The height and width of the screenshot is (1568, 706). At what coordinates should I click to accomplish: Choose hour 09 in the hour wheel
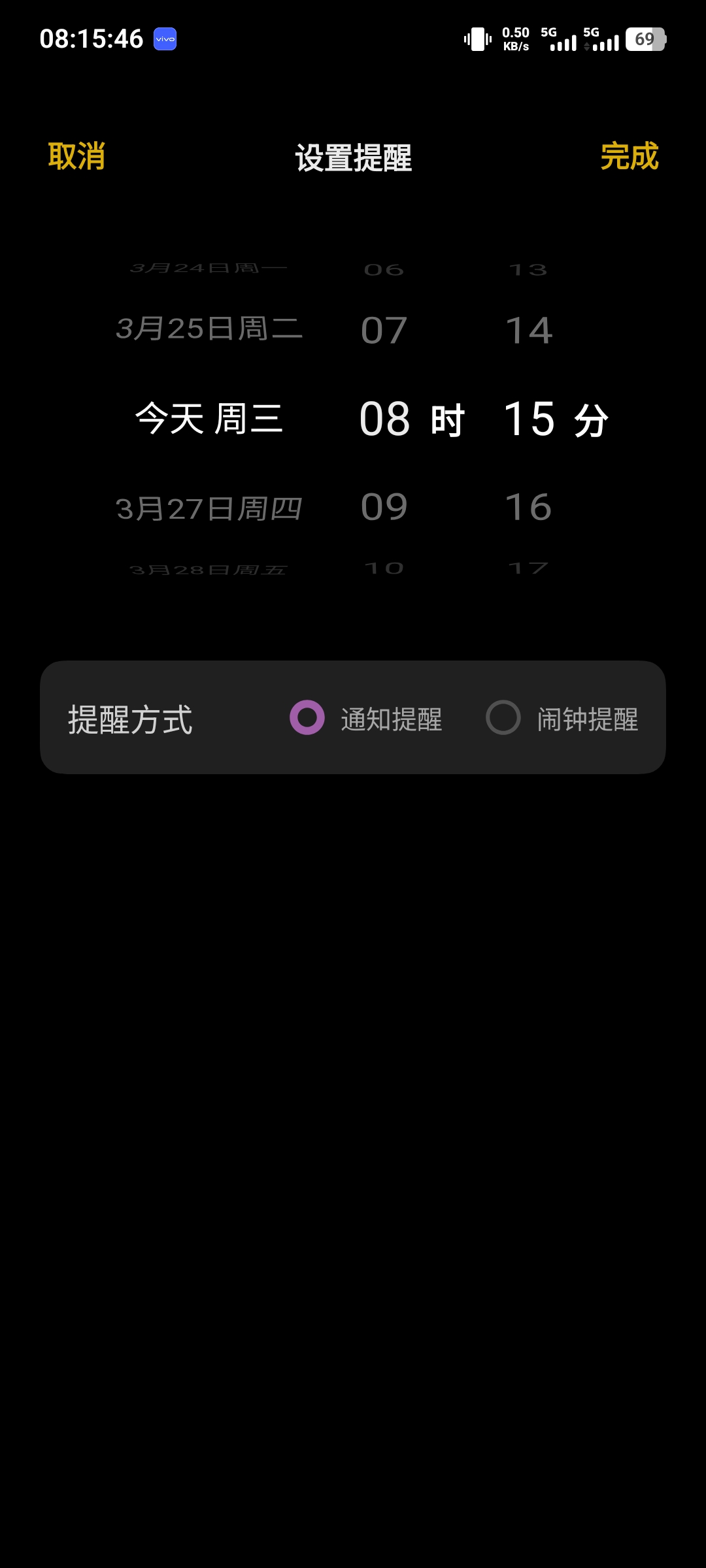(x=384, y=507)
